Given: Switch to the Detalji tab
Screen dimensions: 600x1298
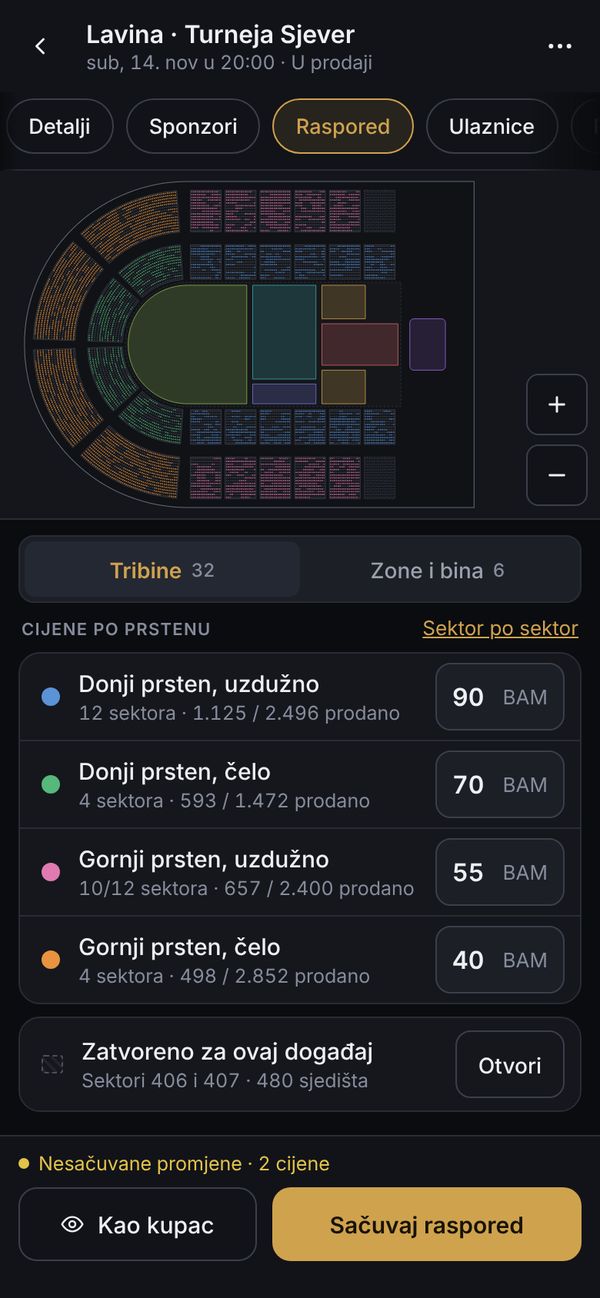Looking at the screenshot, I should tap(60, 126).
